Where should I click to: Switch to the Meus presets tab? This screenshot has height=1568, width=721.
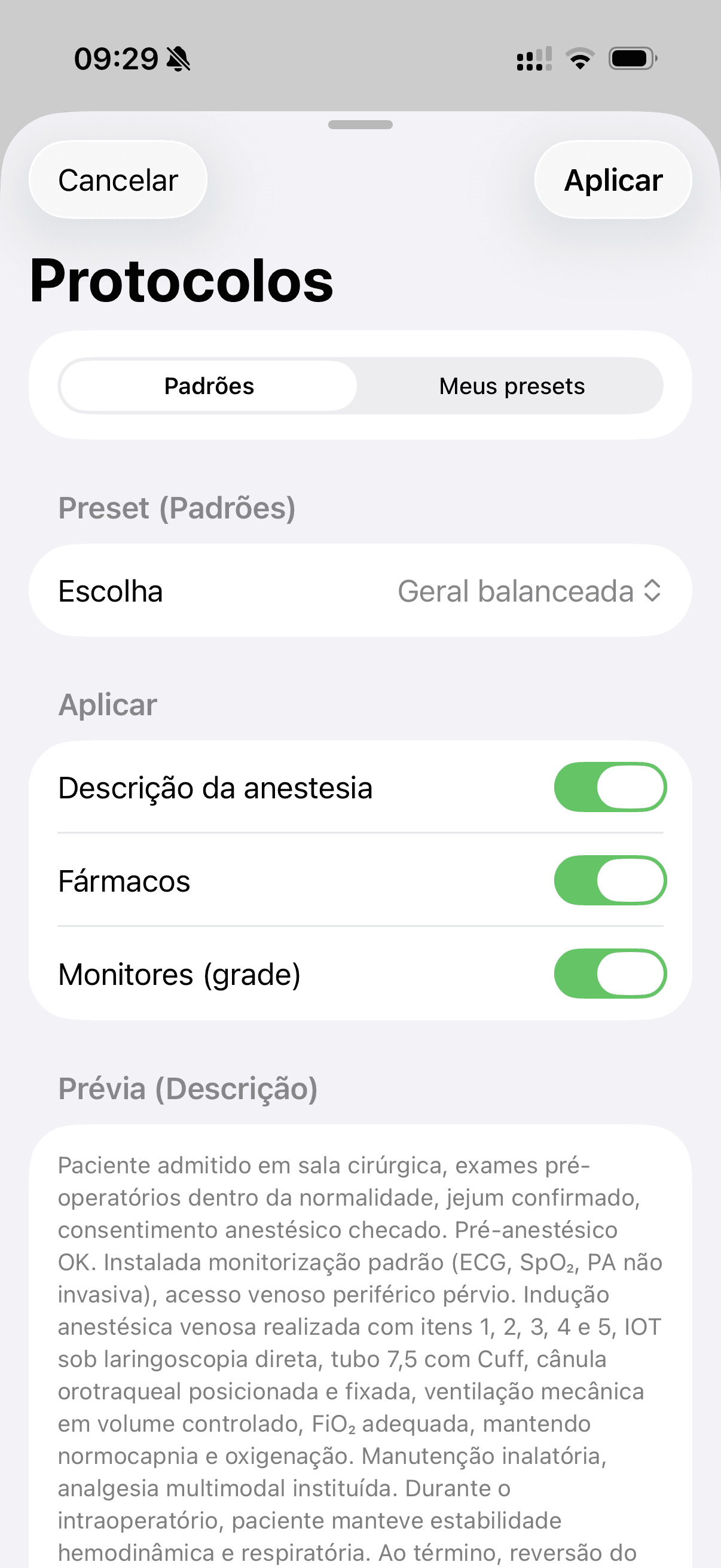coord(511,385)
